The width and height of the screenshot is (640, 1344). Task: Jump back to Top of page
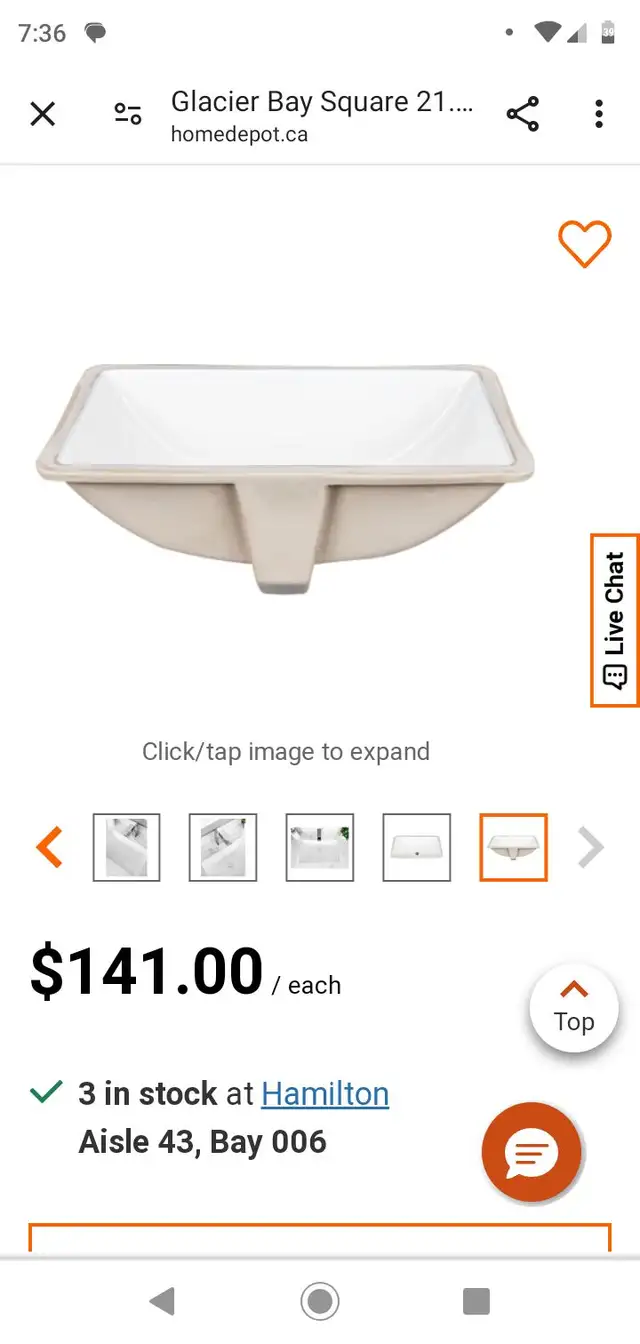(x=574, y=1007)
